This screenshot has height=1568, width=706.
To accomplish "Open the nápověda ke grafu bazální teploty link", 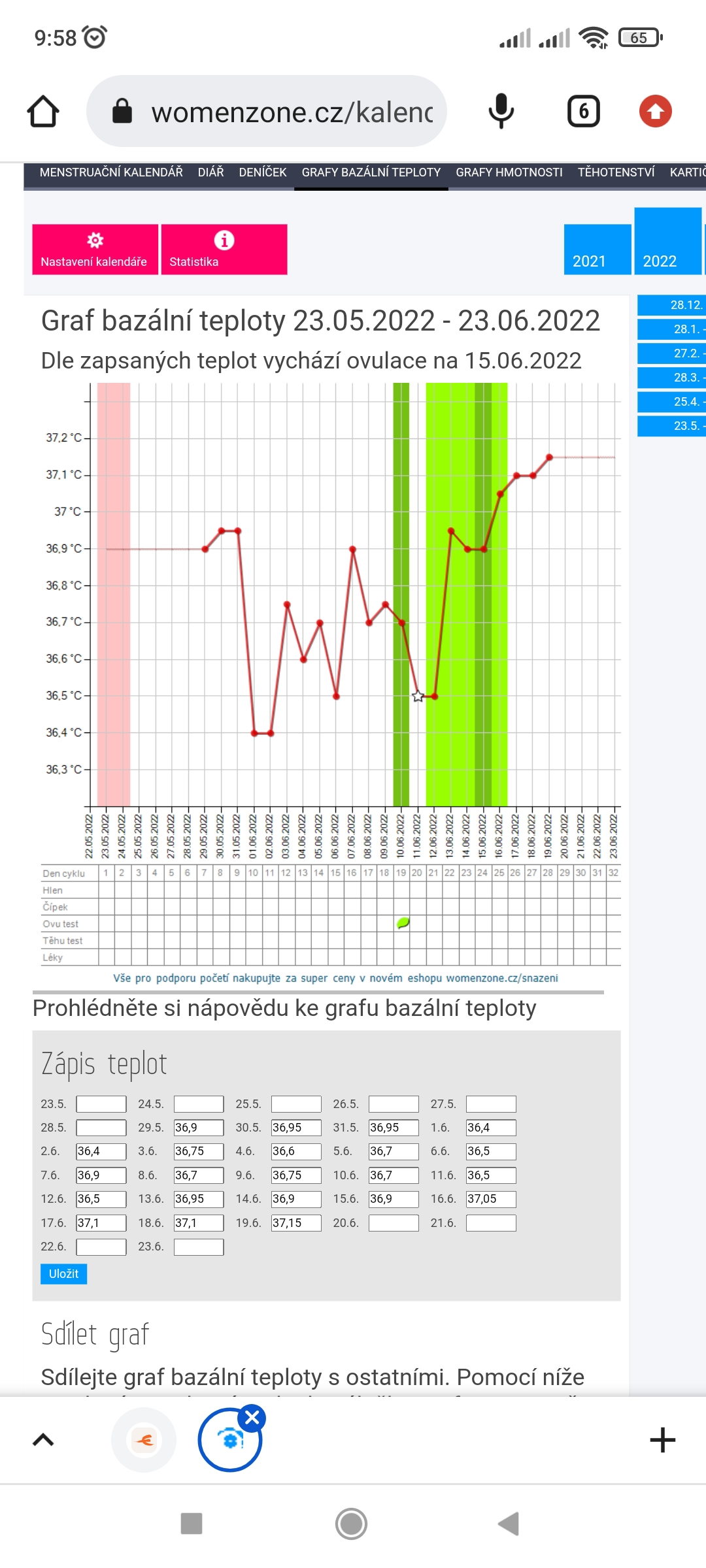I will pyautogui.click(x=284, y=1008).
